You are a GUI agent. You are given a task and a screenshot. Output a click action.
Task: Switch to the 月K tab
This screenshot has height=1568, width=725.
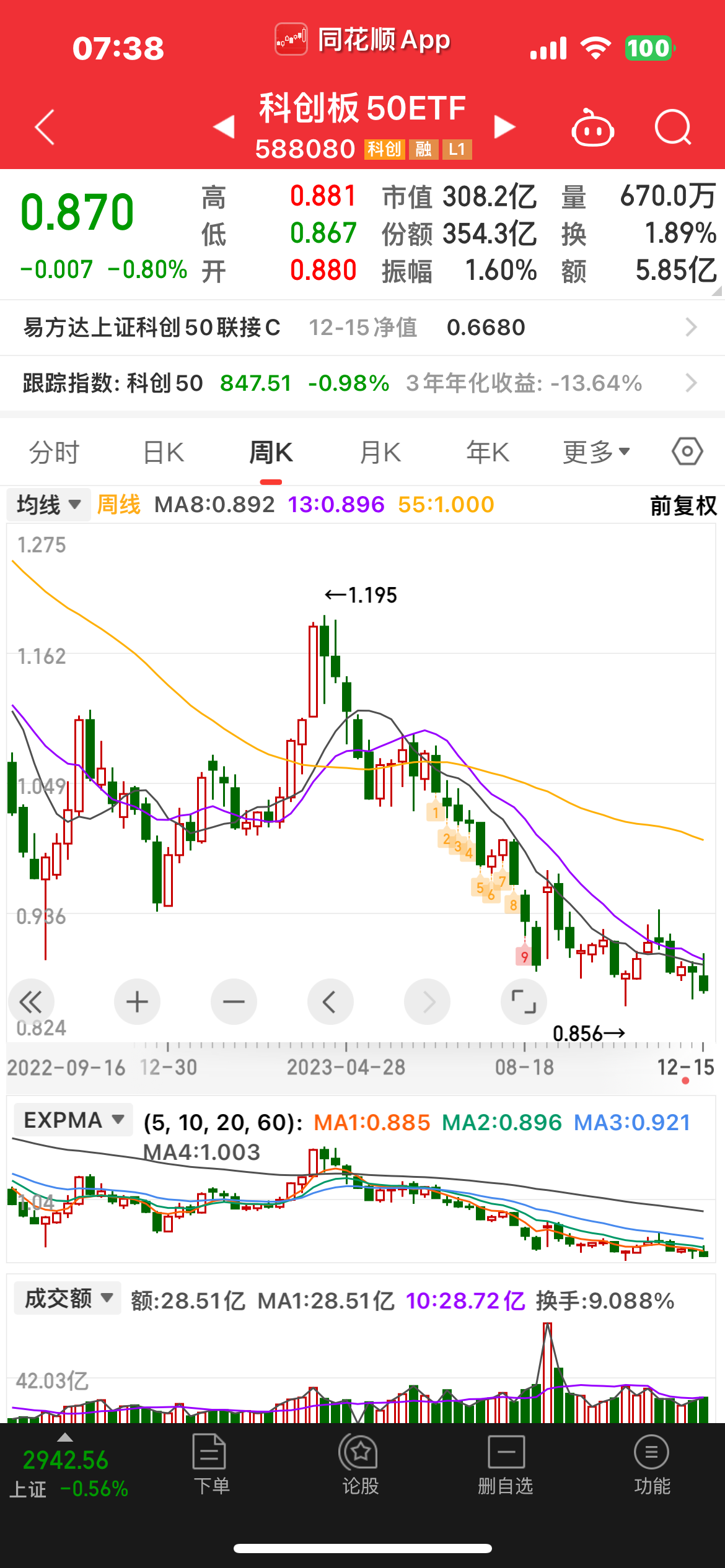(x=379, y=451)
